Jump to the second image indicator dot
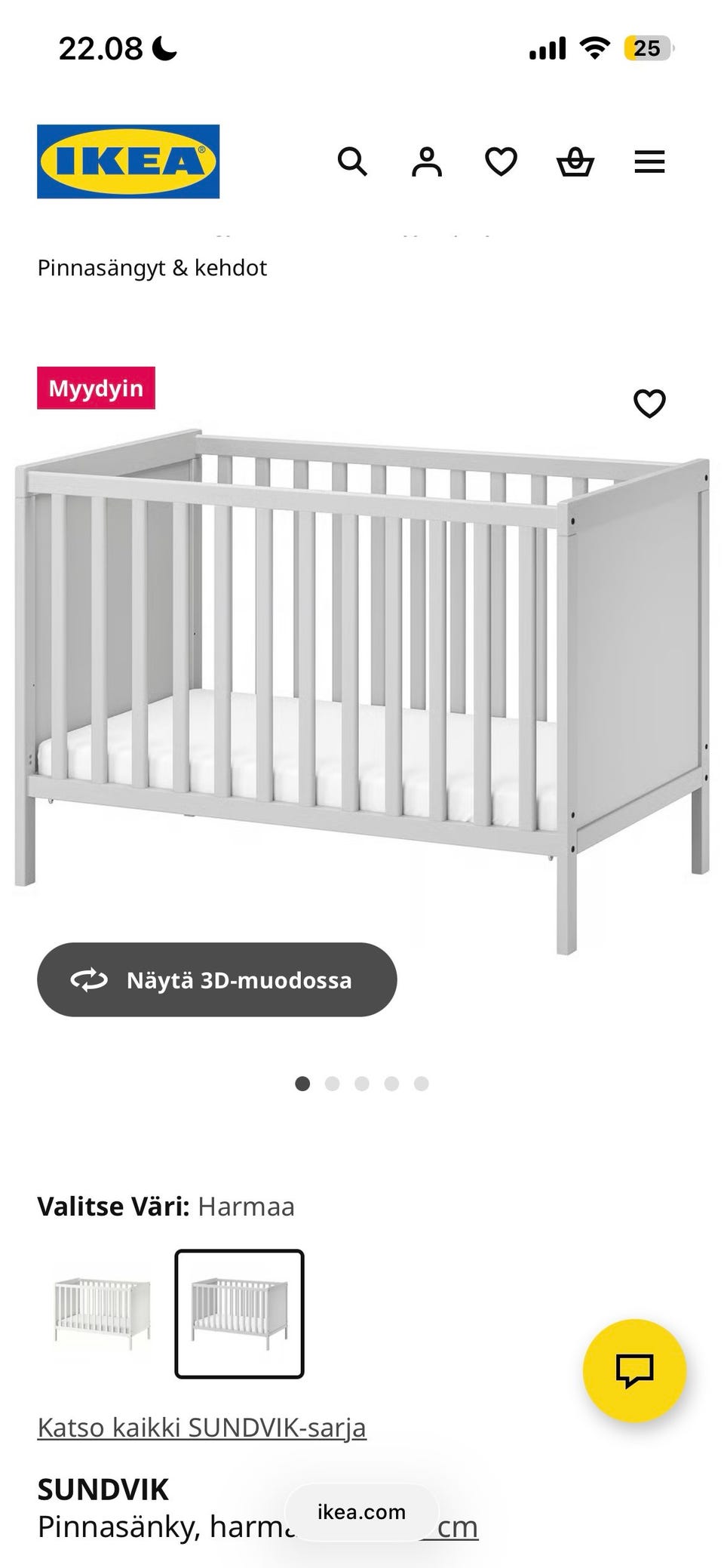The height and width of the screenshot is (1568, 724). pyautogui.click(x=332, y=1084)
